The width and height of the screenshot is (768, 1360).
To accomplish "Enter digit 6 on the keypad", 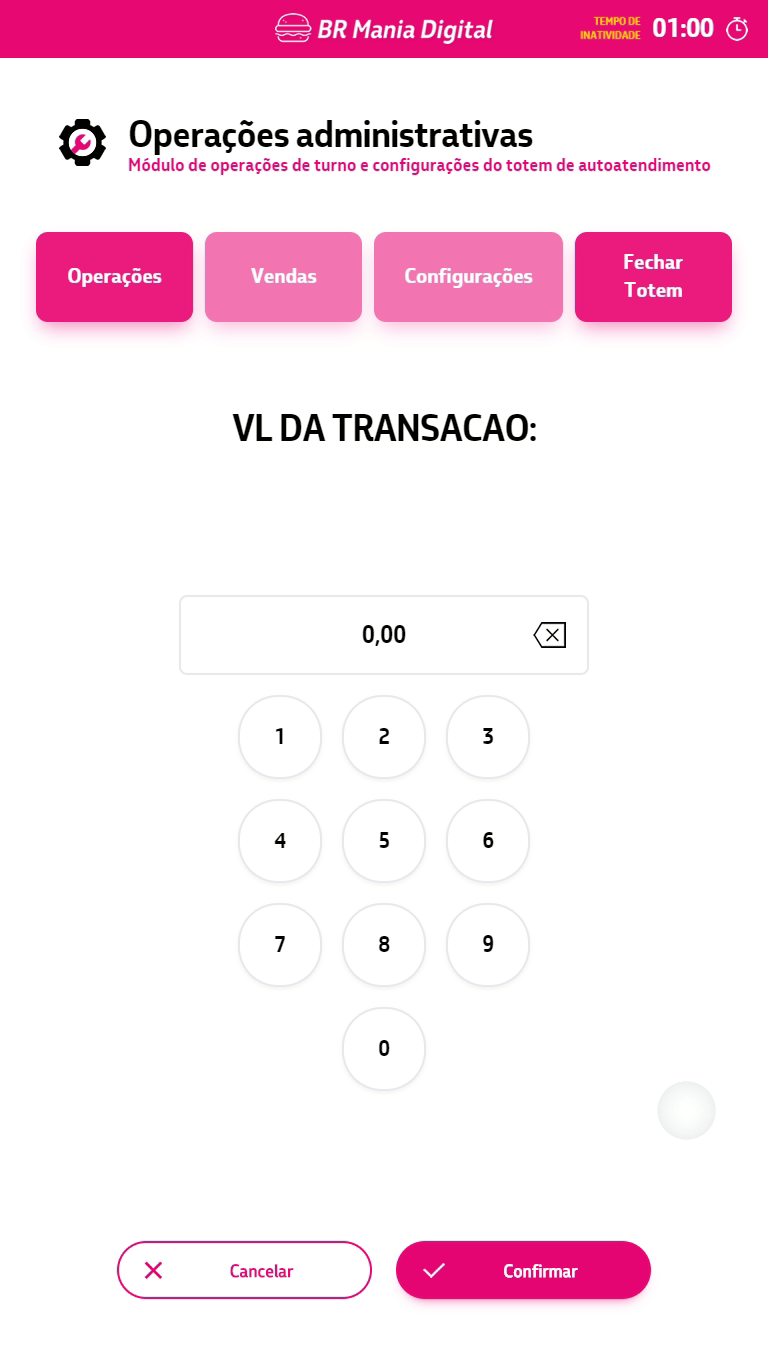I will (x=488, y=841).
